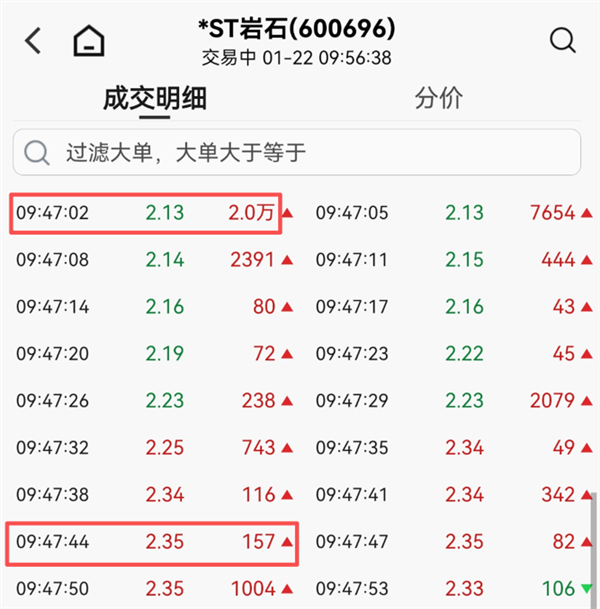Tap the 过滤大单 filter input field

pyautogui.click(x=297, y=153)
